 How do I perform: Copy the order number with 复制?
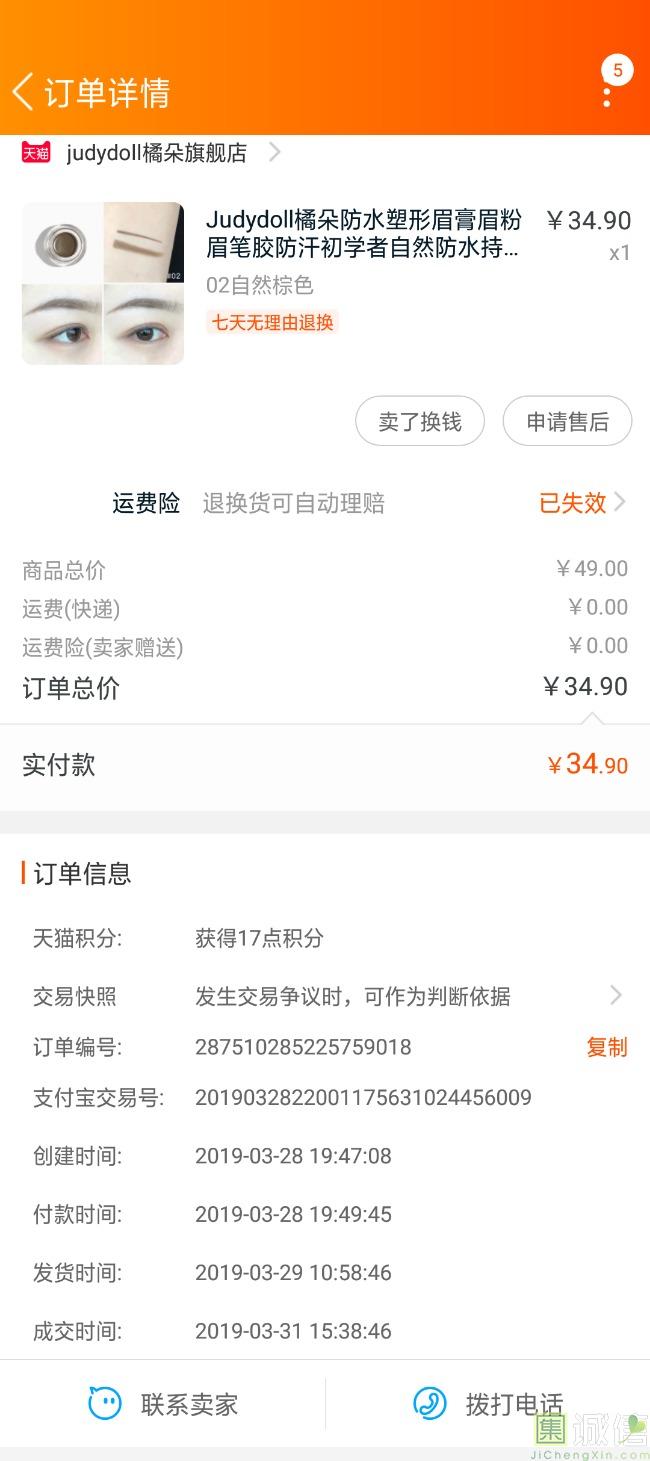tap(606, 1047)
